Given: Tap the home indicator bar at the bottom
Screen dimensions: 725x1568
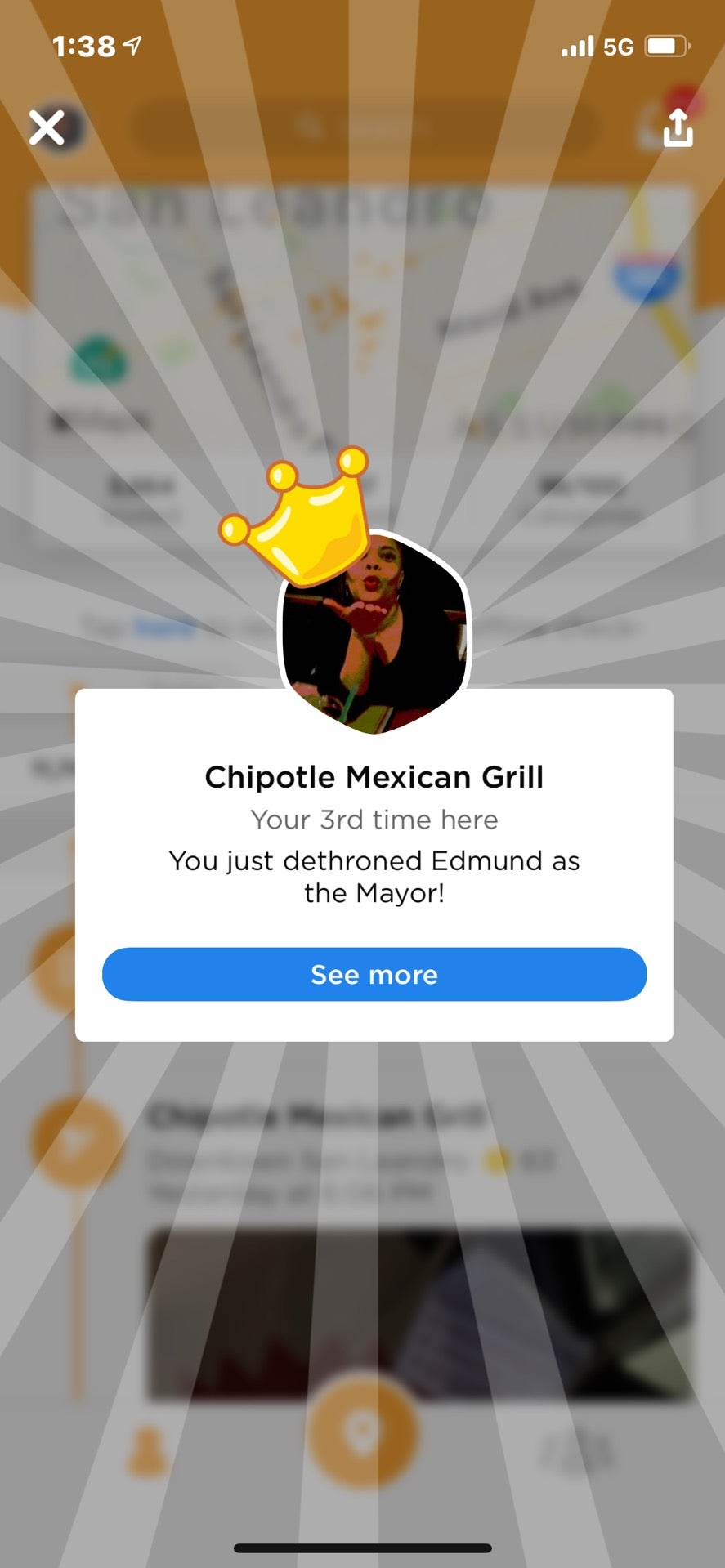Looking at the screenshot, I should [x=362, y=1548].
